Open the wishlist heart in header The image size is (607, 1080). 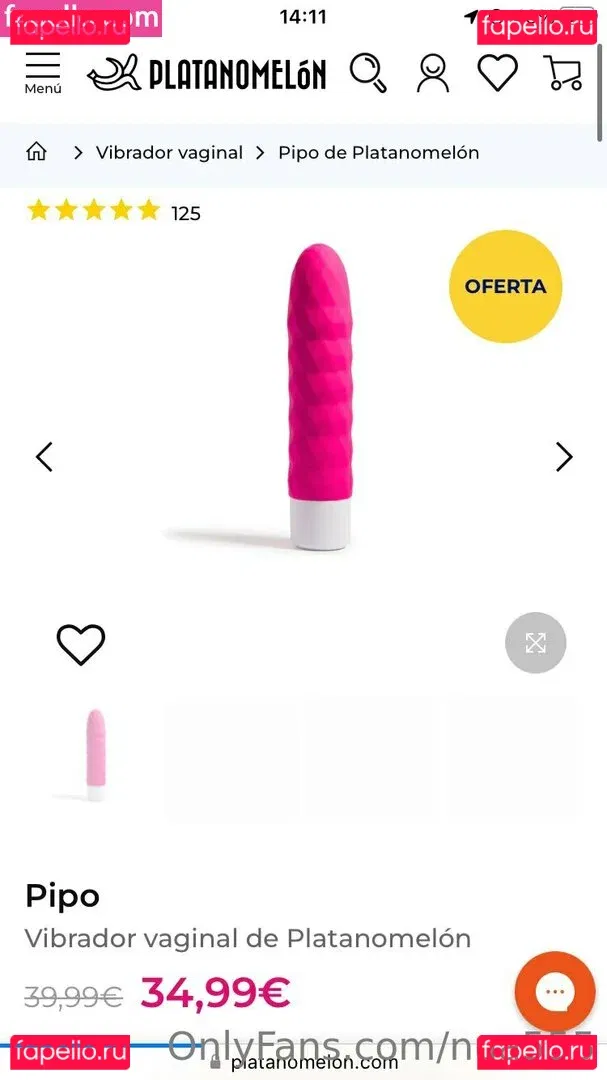[x=497, y=72]
